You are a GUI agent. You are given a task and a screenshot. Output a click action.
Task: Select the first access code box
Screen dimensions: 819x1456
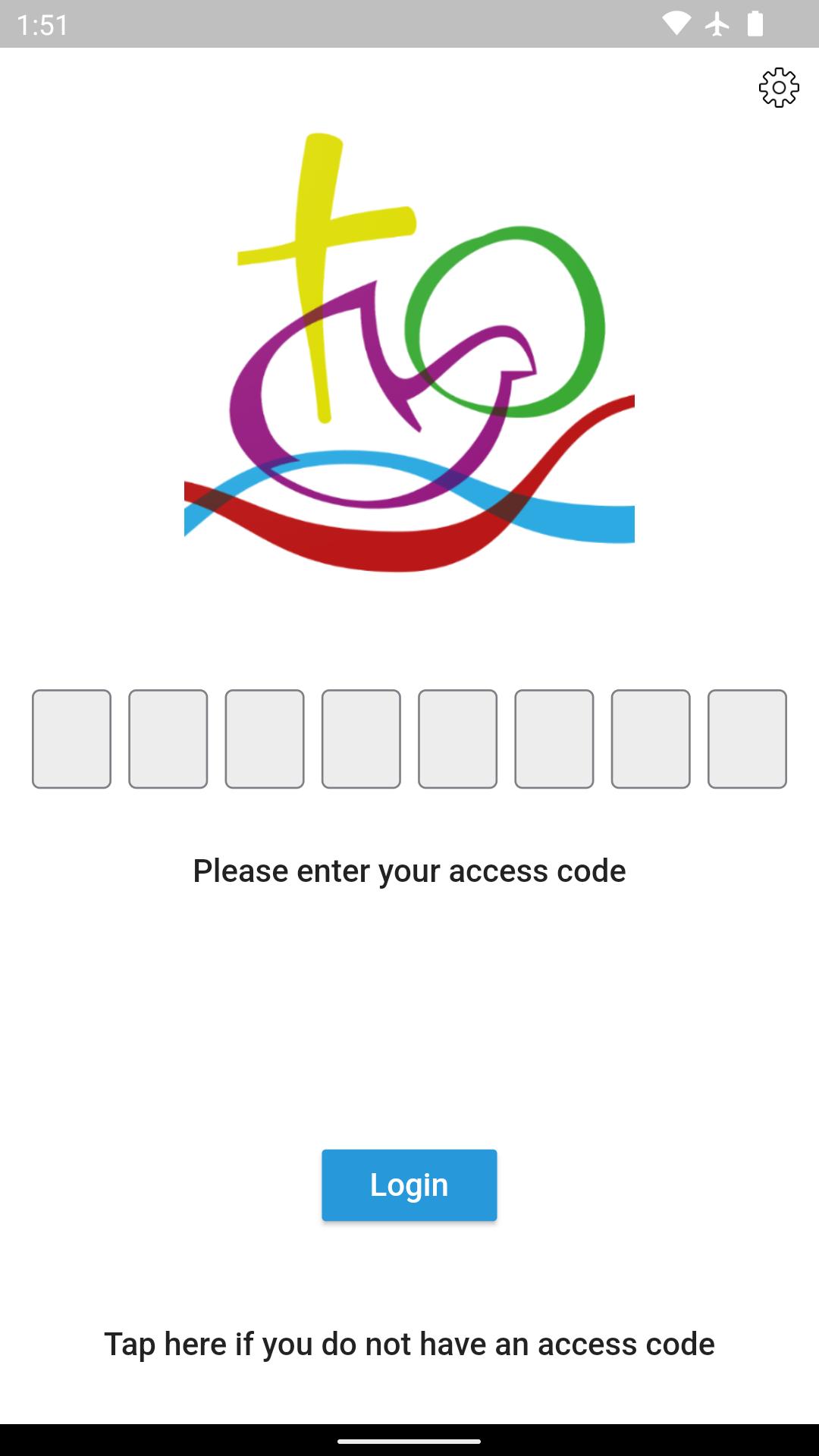(71, 739)
